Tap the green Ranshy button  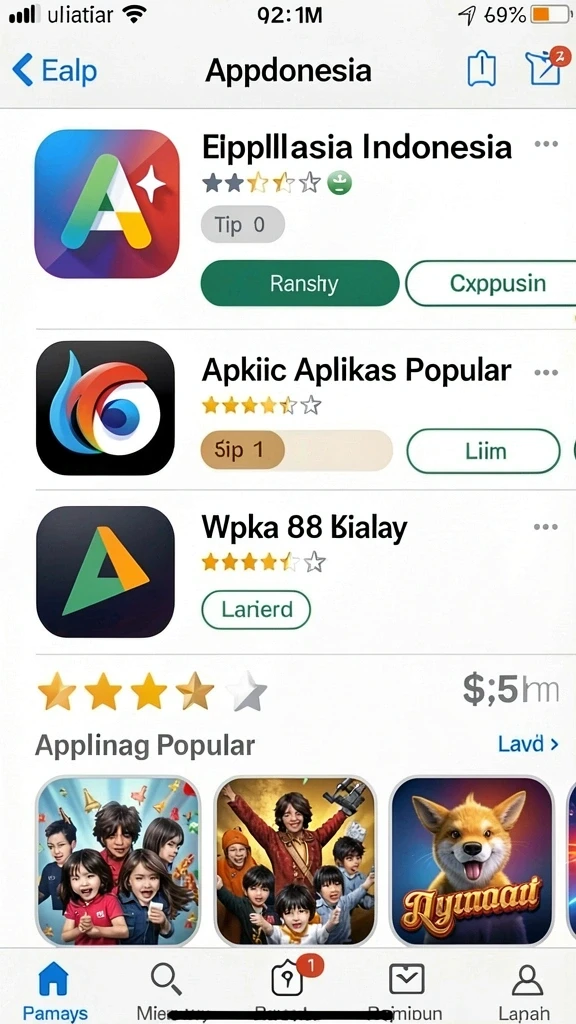[x=300, y=283]
